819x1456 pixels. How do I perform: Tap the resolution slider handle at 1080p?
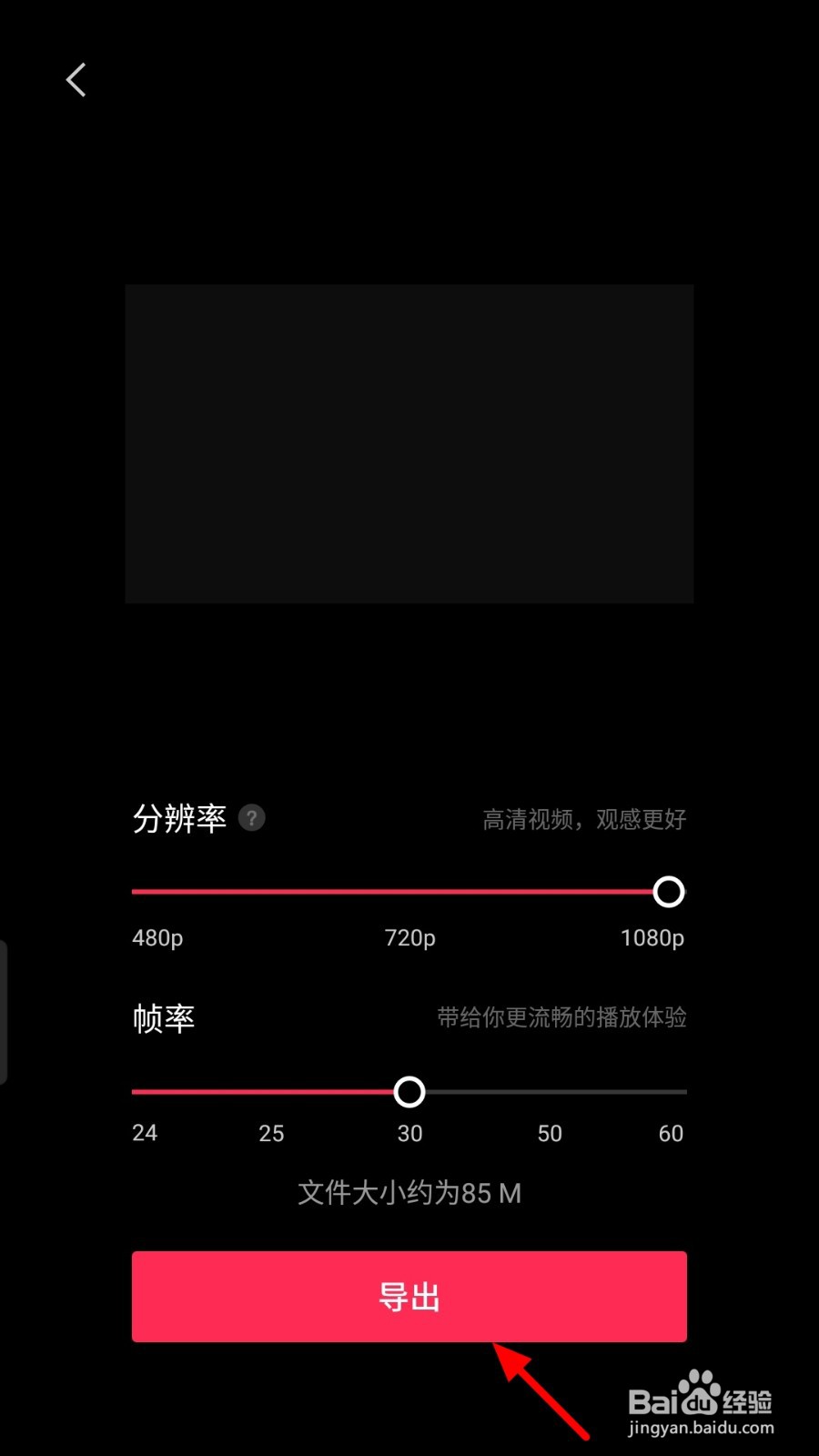point(668,892)
